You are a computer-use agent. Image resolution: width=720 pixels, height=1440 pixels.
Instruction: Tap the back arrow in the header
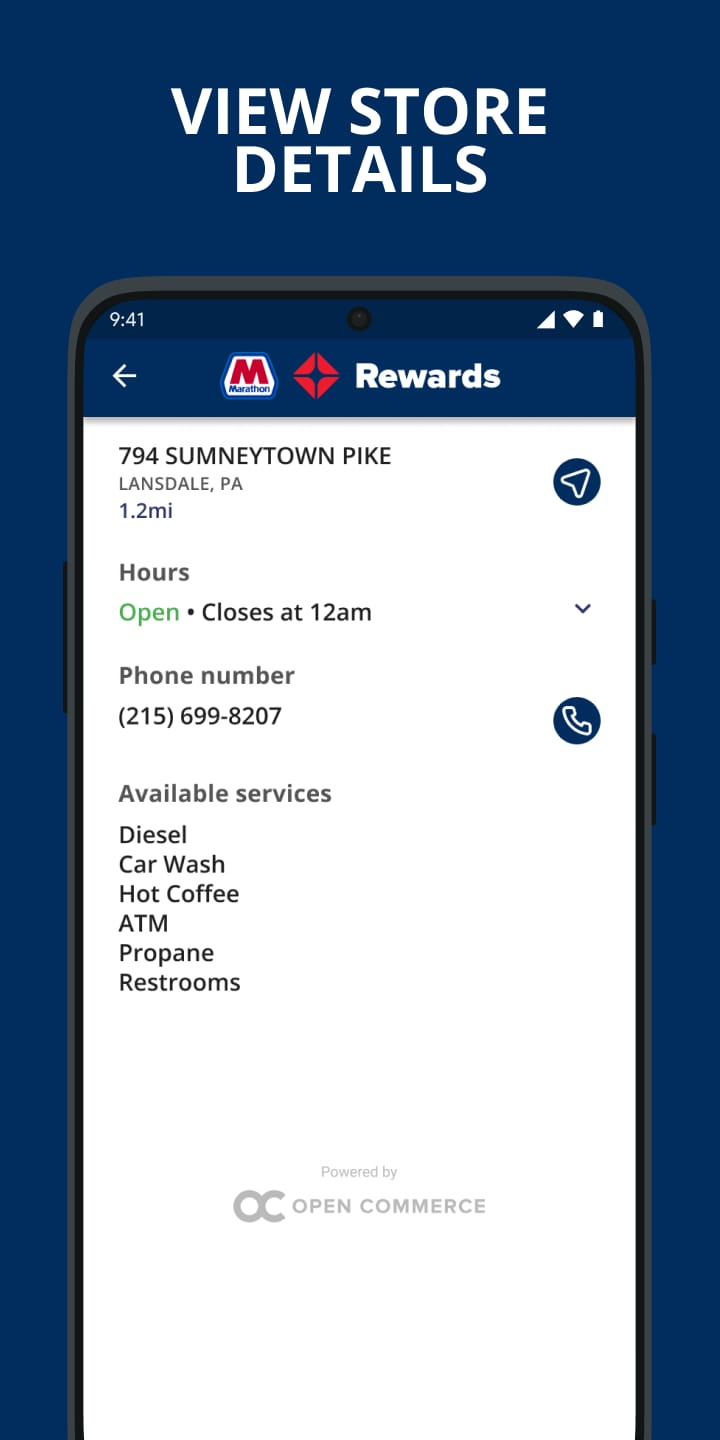124,375
